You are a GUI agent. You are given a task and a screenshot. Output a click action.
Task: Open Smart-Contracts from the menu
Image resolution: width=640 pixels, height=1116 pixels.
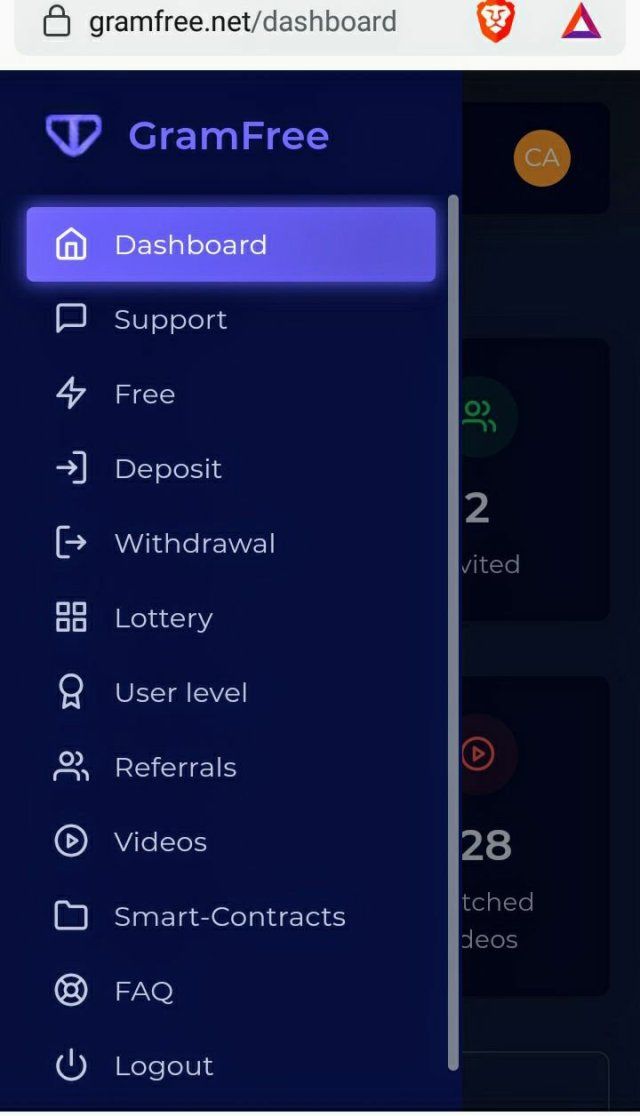[x=231, y=917]
